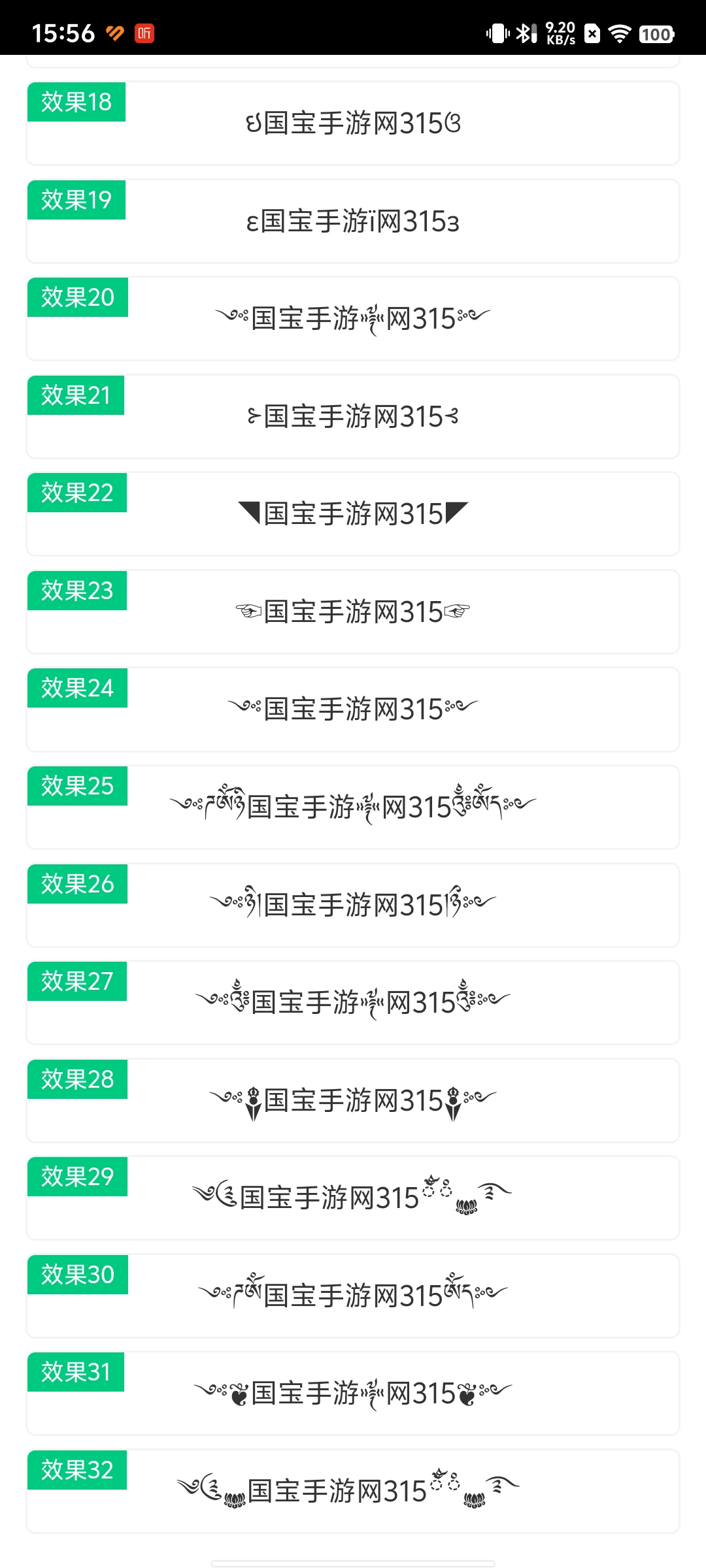Viewport: 706px width, 1568px height.
Task: Choose the 效果20 fancy text result
Action: click(353, 319)
